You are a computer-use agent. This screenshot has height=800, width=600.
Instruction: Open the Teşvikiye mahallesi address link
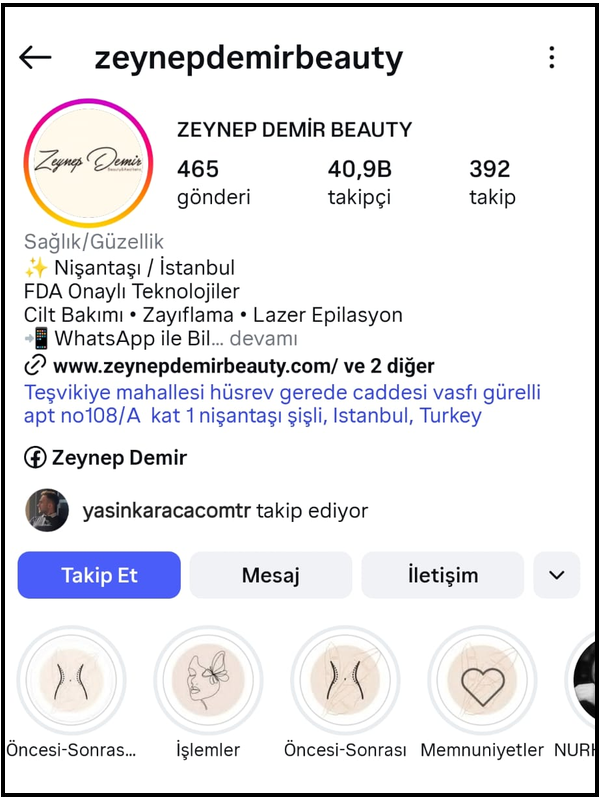click(x=281, y=403)
